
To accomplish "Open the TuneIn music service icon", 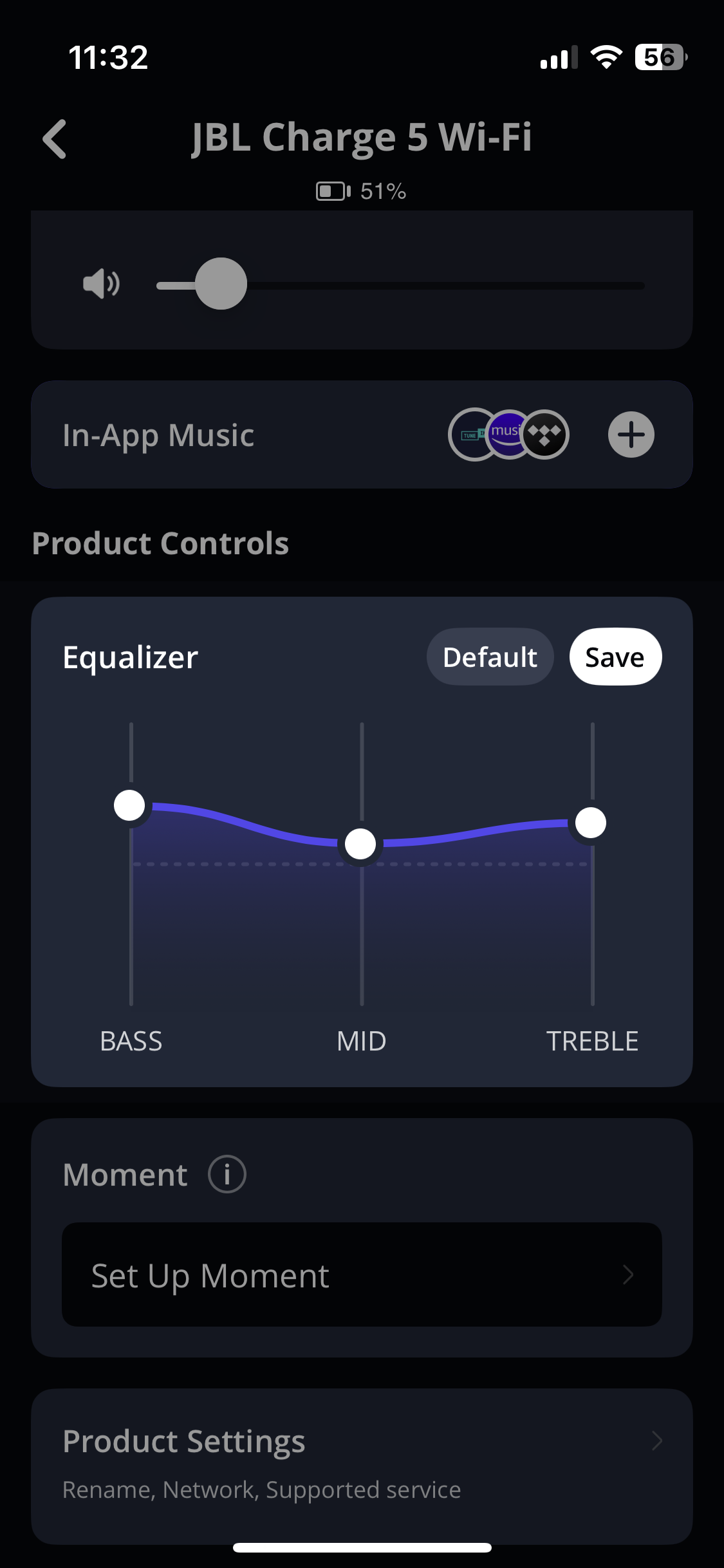I will 469,434.
